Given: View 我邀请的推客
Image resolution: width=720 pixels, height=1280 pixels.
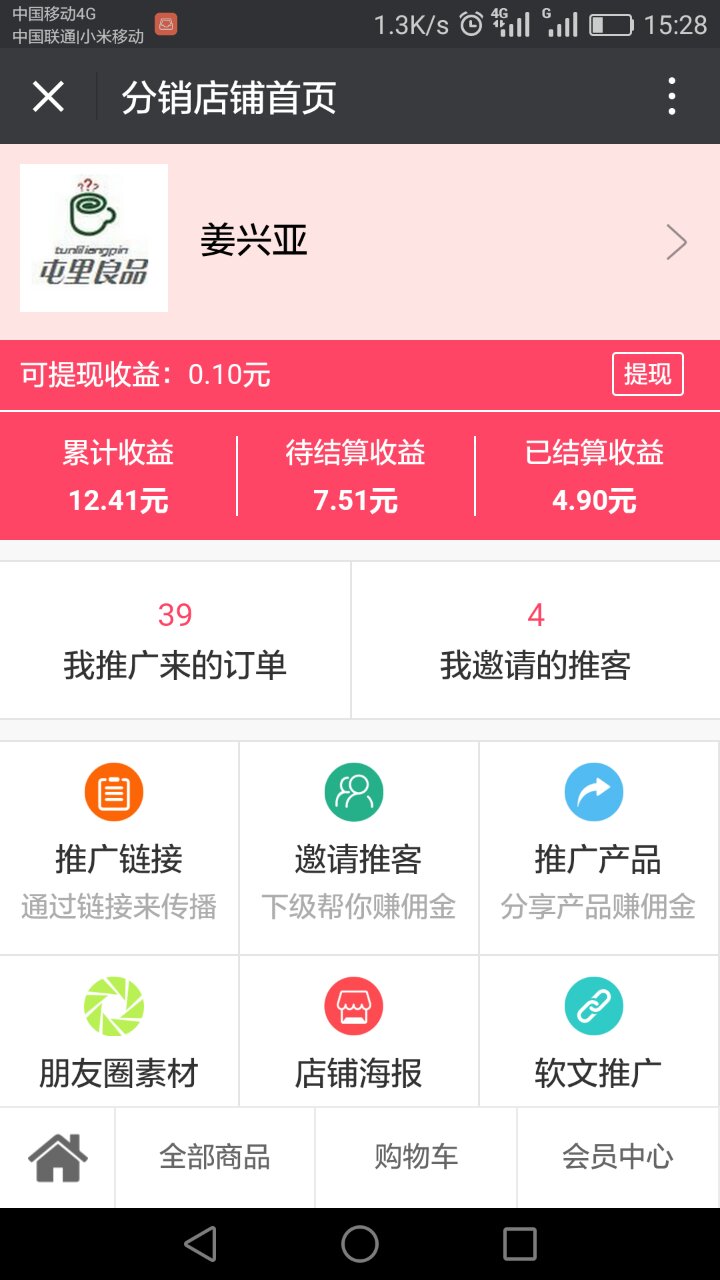Looking at the screenshot, I should click(x=536, y=640).
